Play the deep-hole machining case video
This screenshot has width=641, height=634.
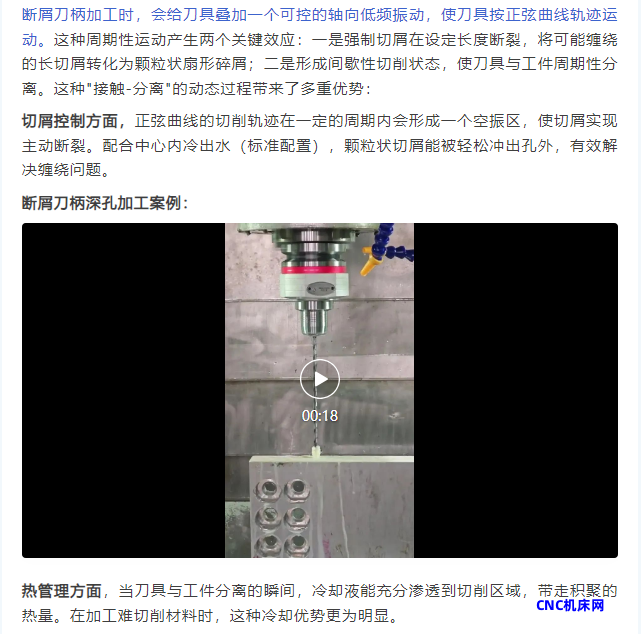tap(320, 379)
